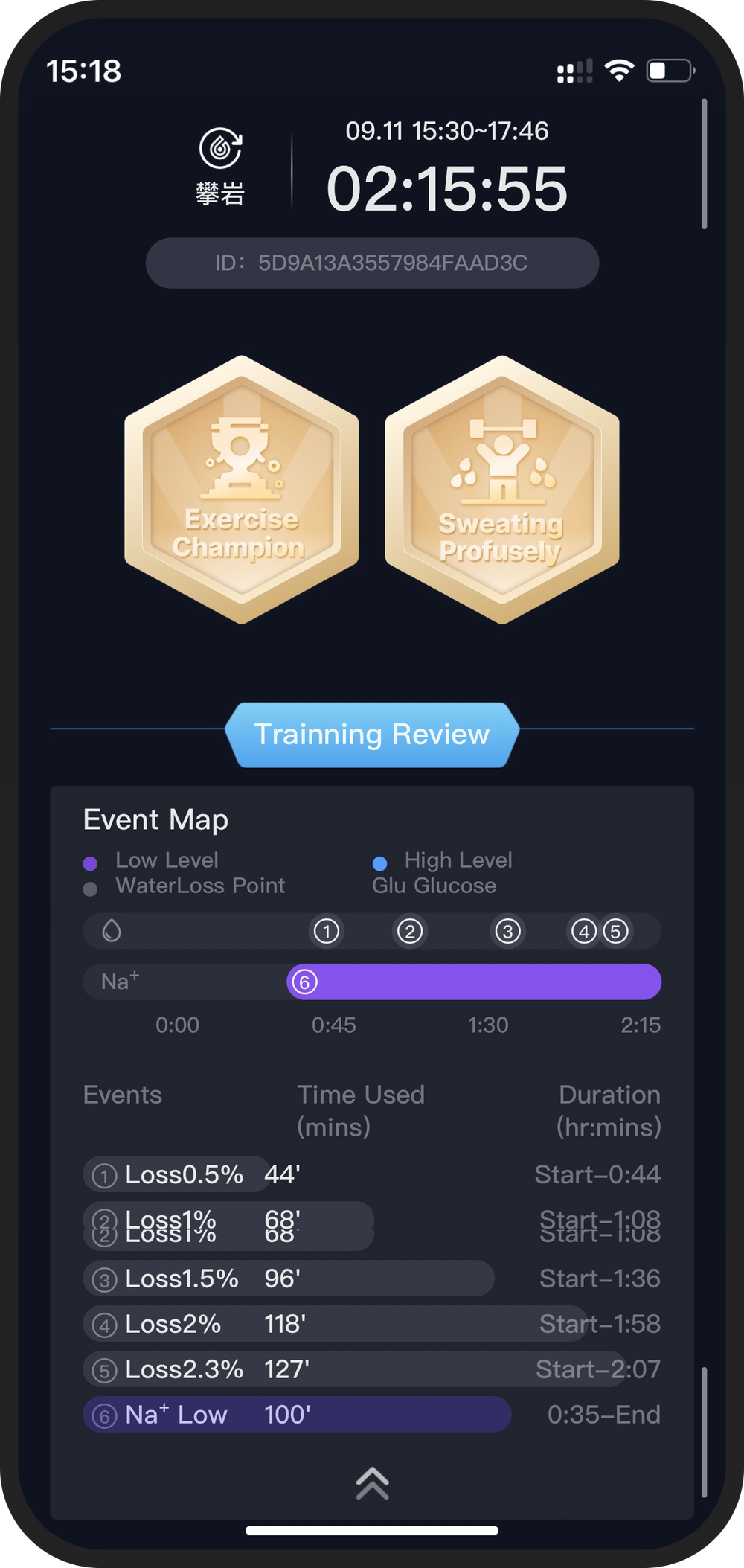Select water loss marker 1 on timeline
This screenshot has height=1568, width=744.
click(326, 931)
